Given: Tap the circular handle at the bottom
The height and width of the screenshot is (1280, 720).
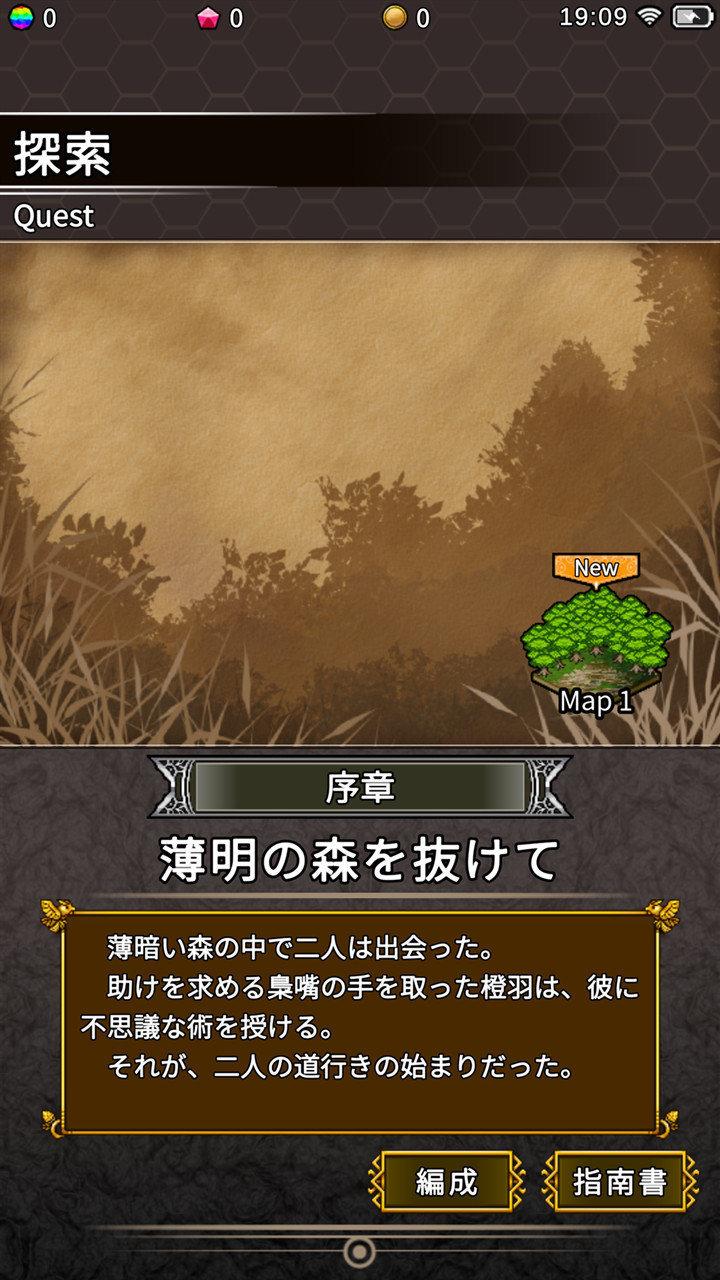Looking at the screenshot, I should [x=359, y=1251].
